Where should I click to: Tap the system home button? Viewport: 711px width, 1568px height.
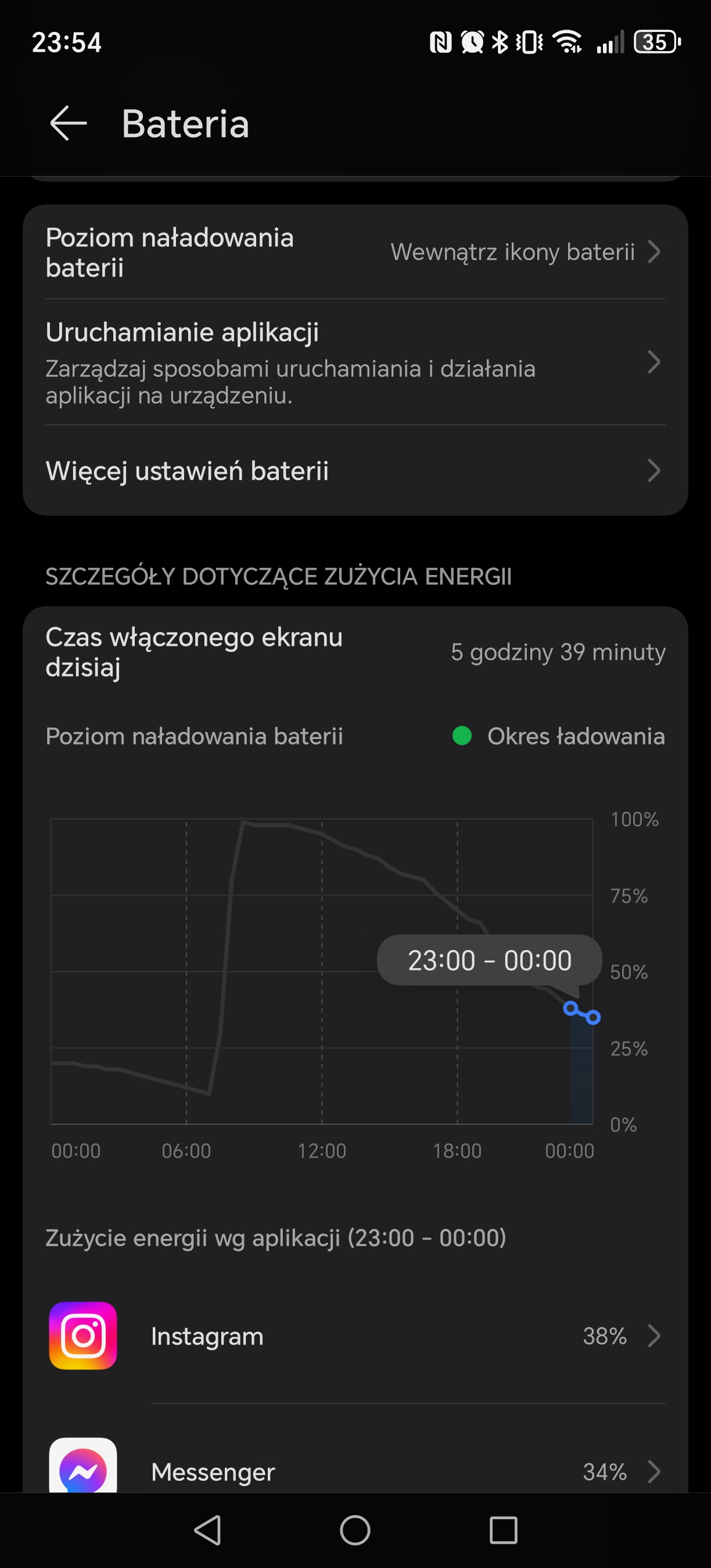tap(355, 1530)
